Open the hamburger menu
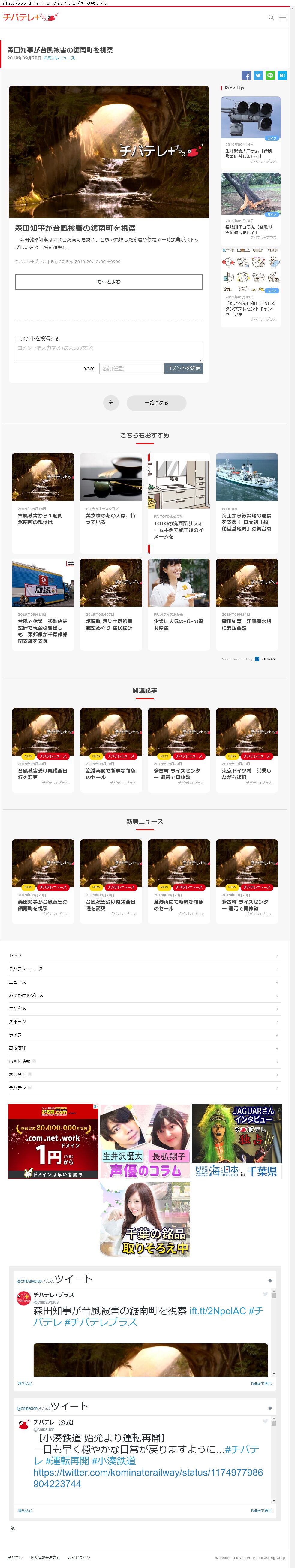295x1568 pixels. click(282, 17)
